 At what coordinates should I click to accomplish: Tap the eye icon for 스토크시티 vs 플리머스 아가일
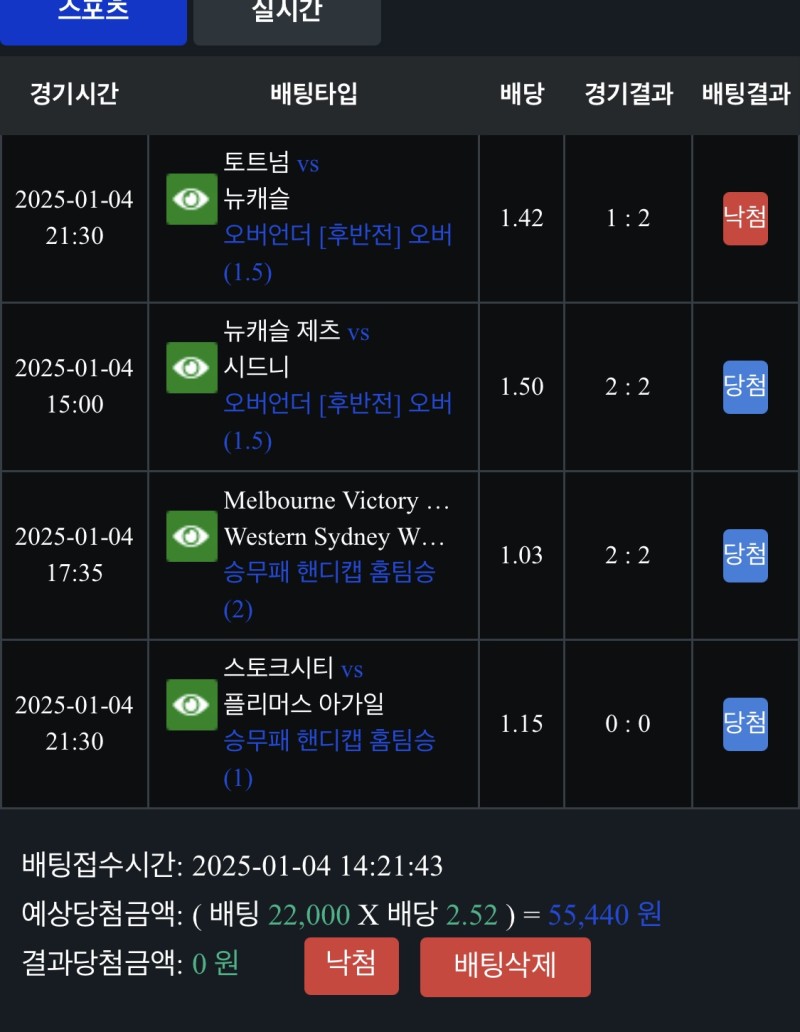click(191, 704)
